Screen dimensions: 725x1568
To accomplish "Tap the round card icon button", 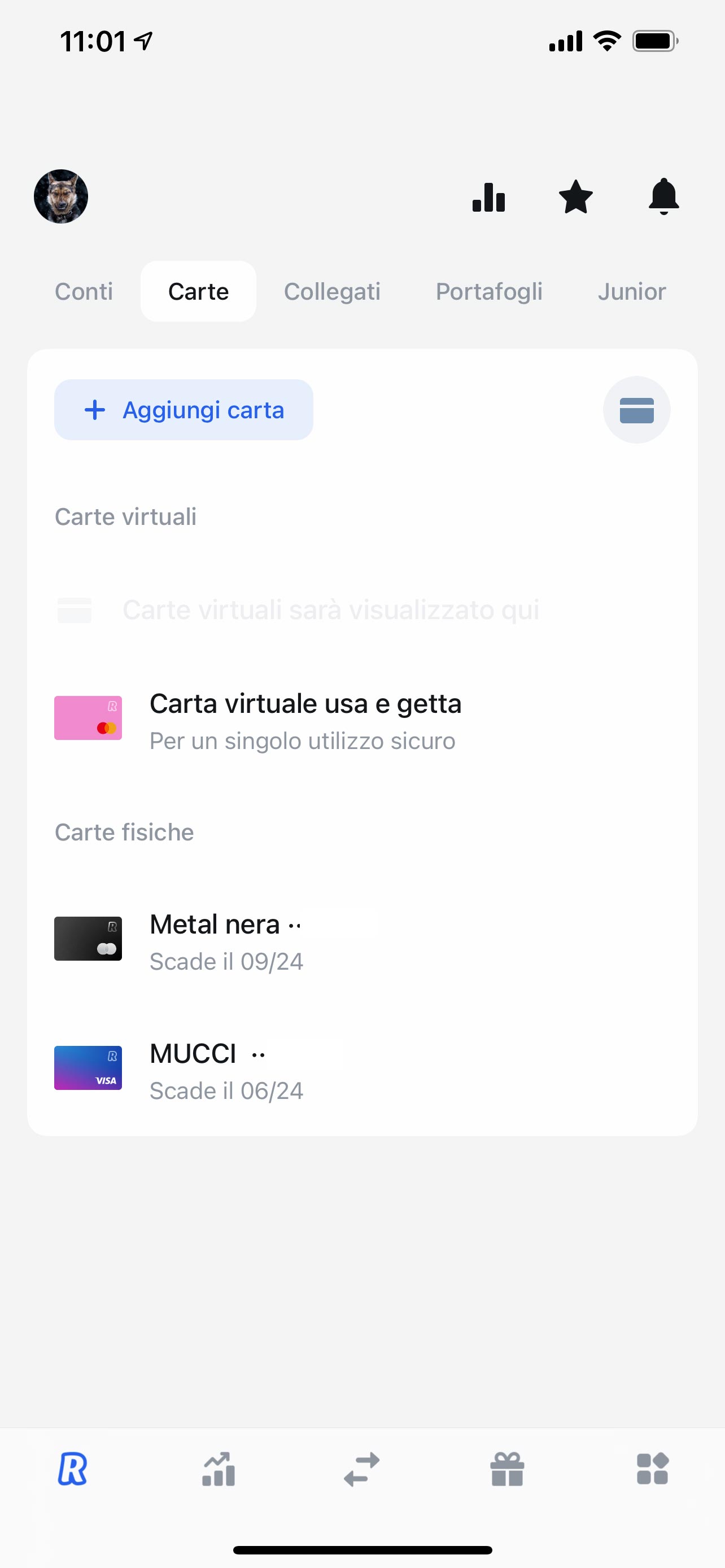I will coord(637,410).
